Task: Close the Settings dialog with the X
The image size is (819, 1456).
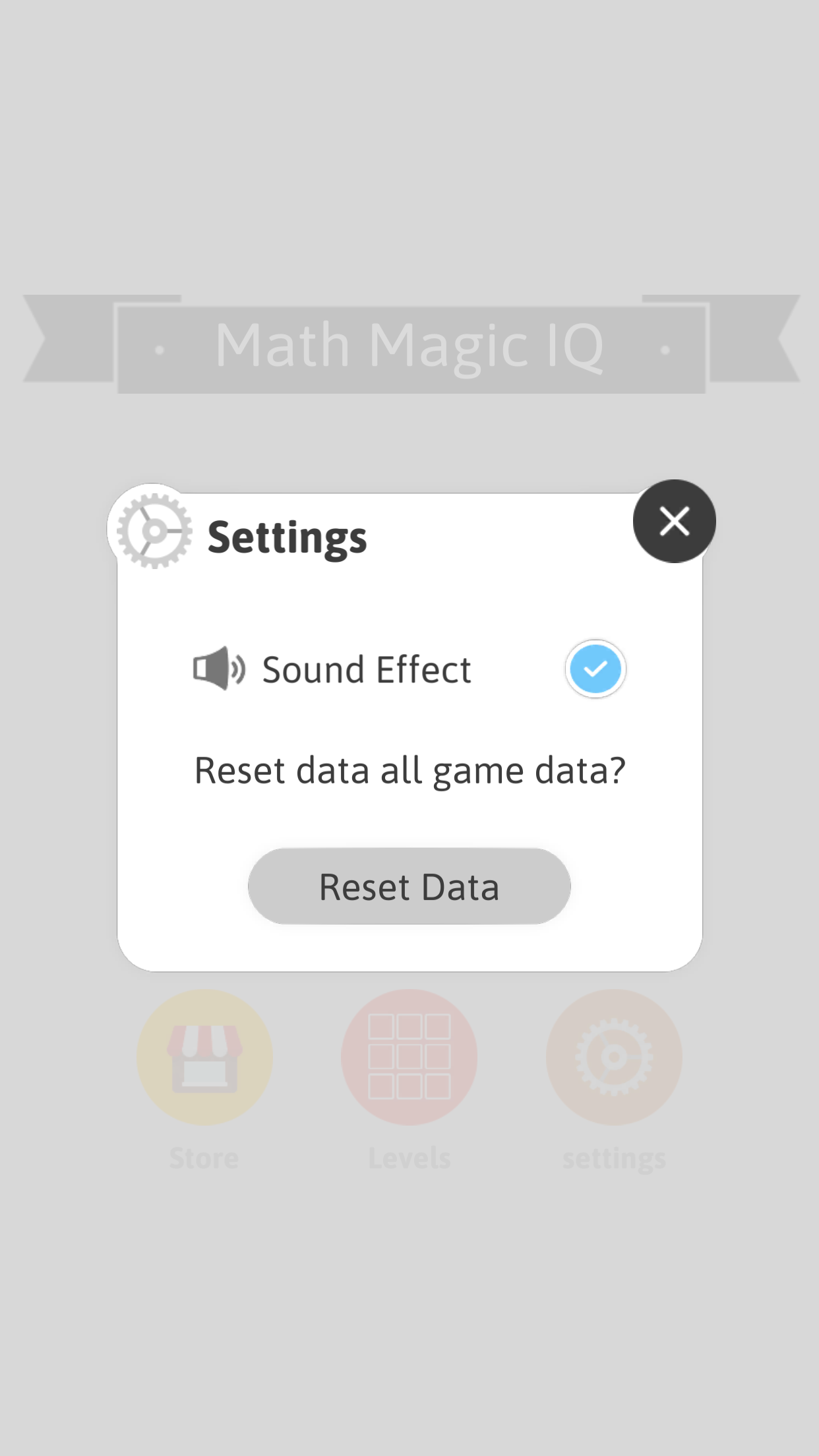Action: pos(673,521)
